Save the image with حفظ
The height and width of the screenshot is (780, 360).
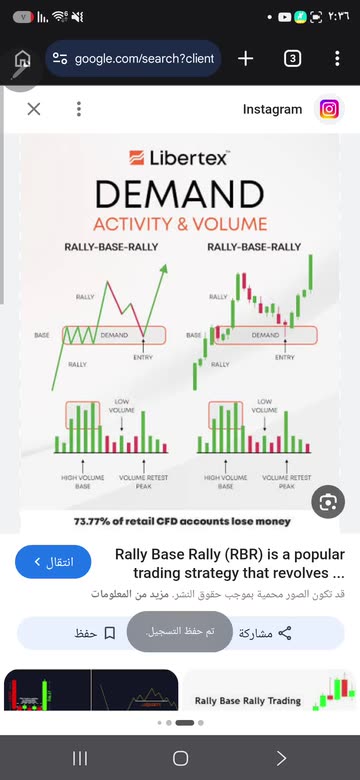(x=95, y=633)
